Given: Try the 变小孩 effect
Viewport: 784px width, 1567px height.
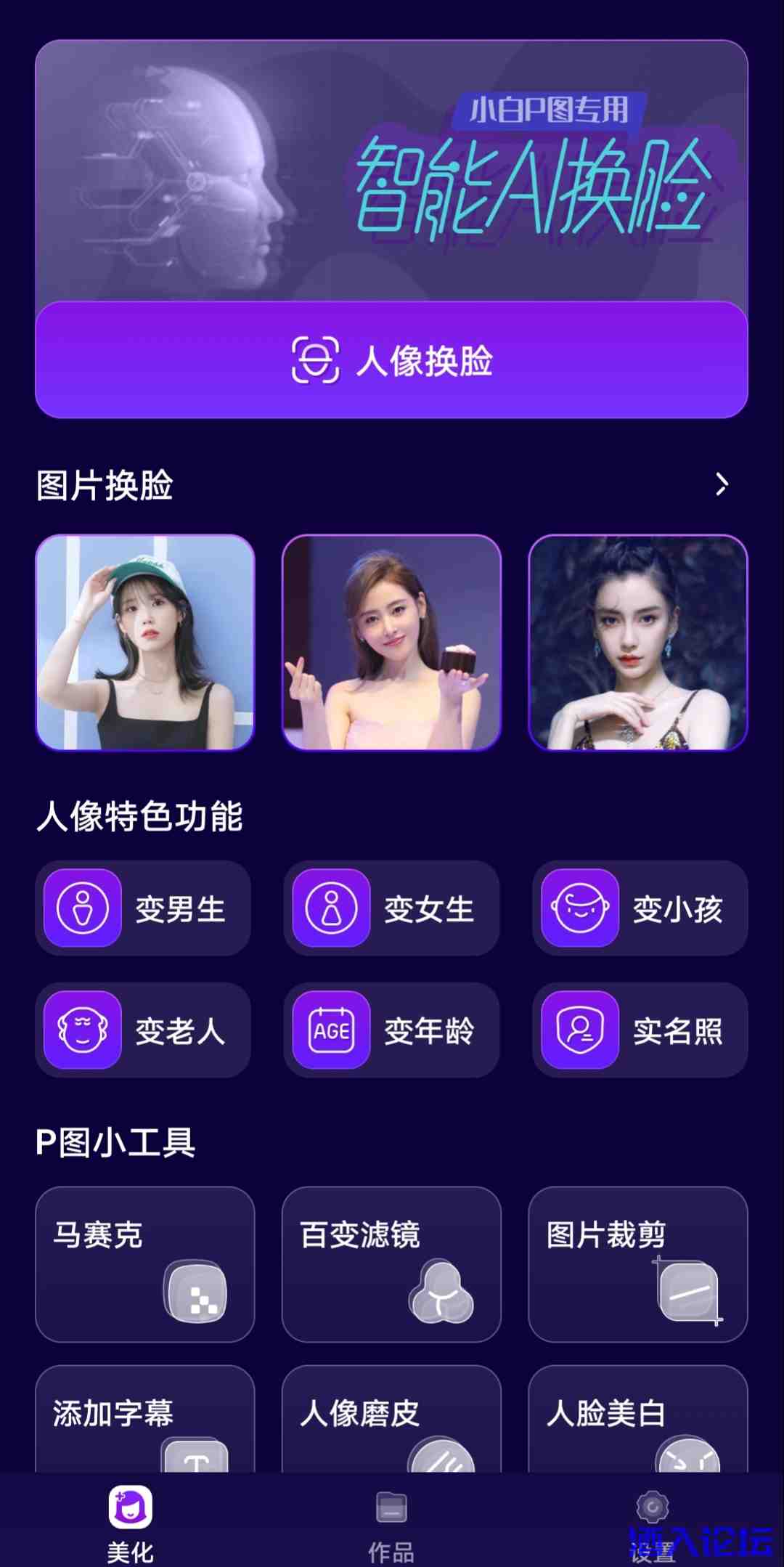Looking at the screenshot, I should tap(640, 908).
